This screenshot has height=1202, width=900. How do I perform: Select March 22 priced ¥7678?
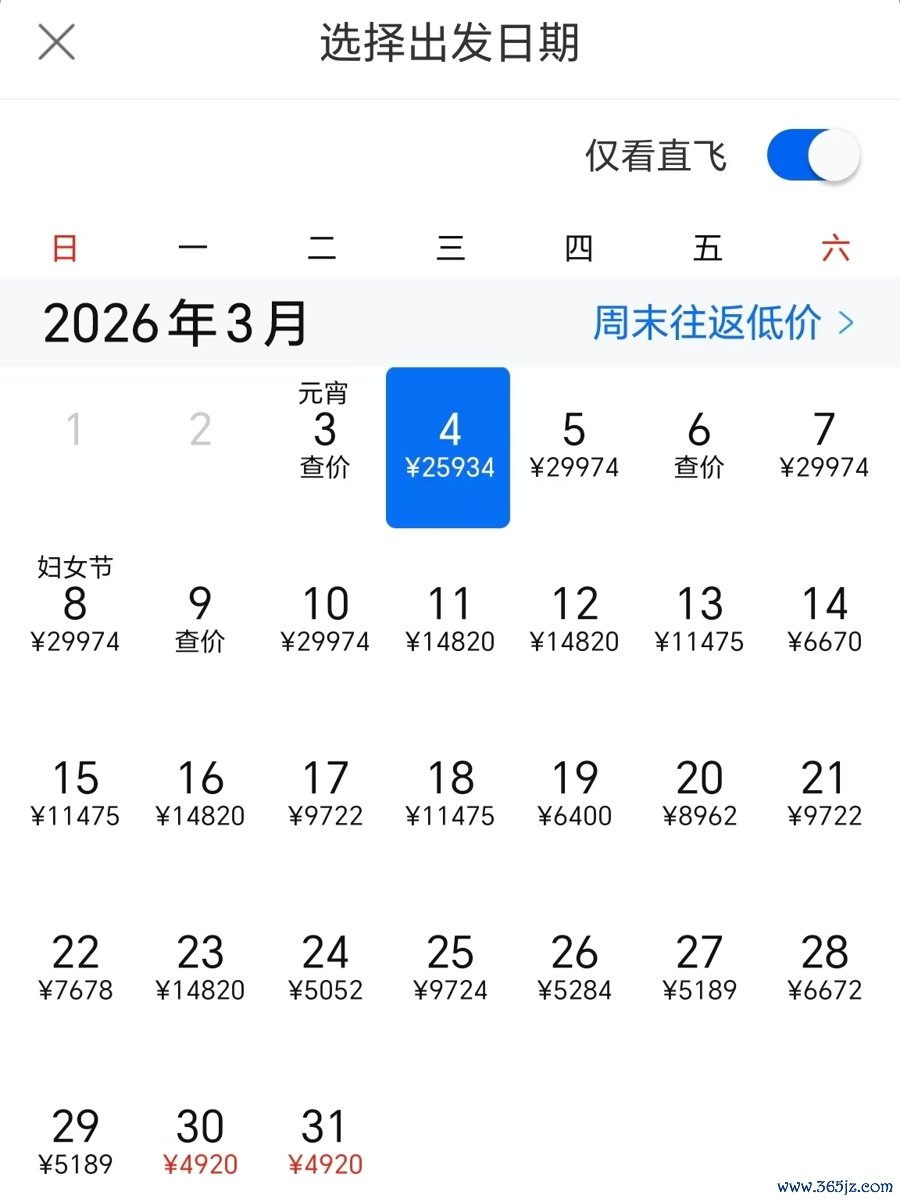(x=75, y=967)
